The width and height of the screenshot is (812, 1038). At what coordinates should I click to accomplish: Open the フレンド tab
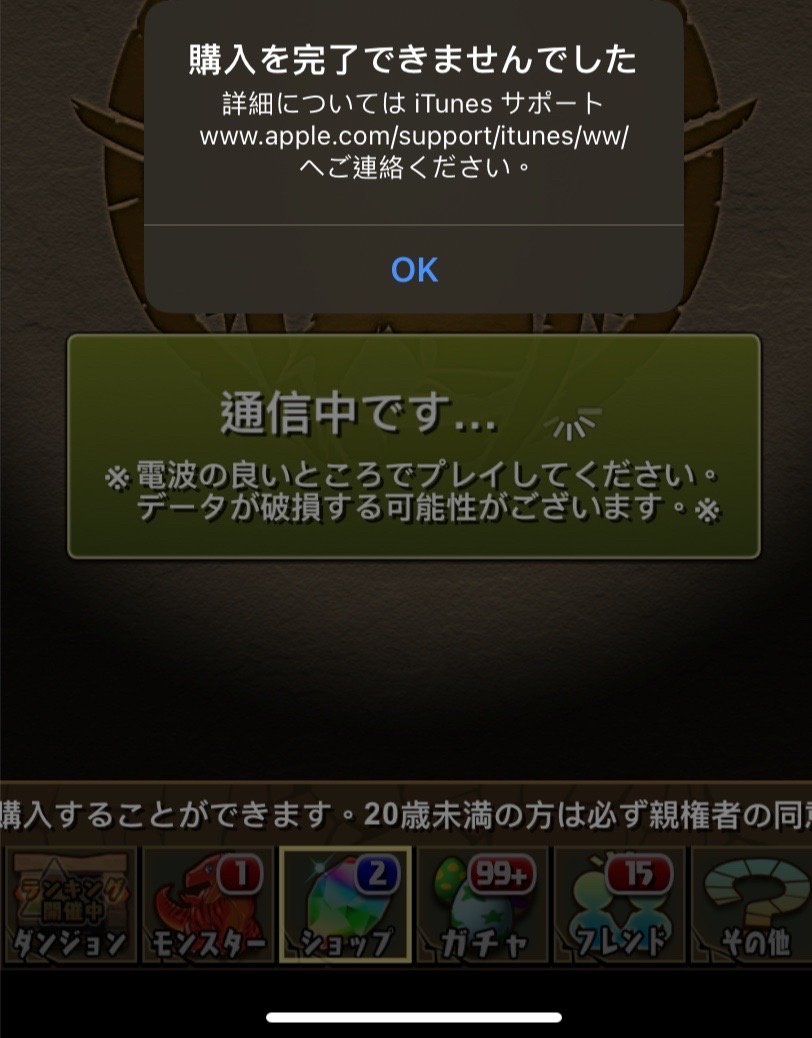pos(620,904)
